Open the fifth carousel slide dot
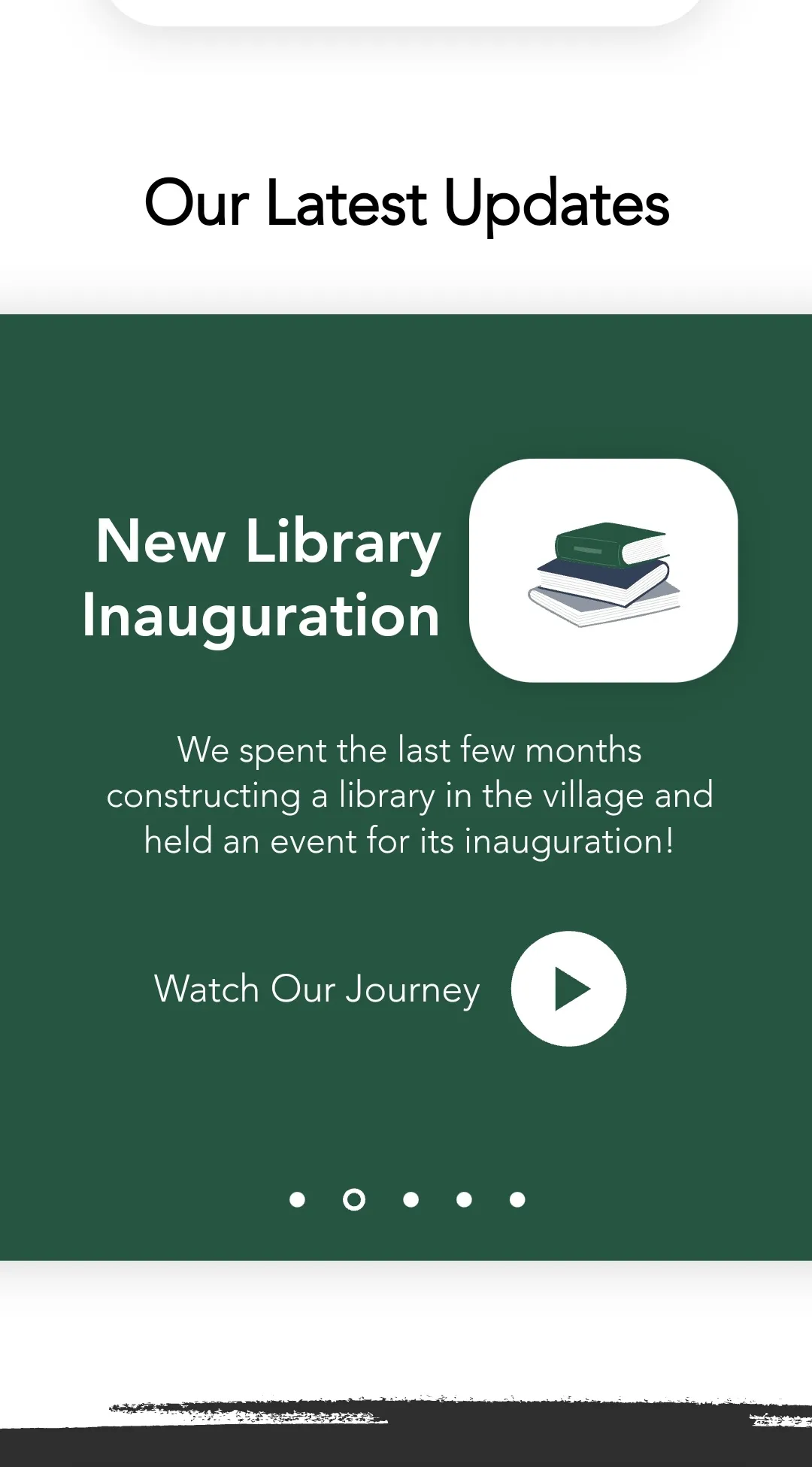Viewport: 812px width, 1467px height. tap(517, 1199)
